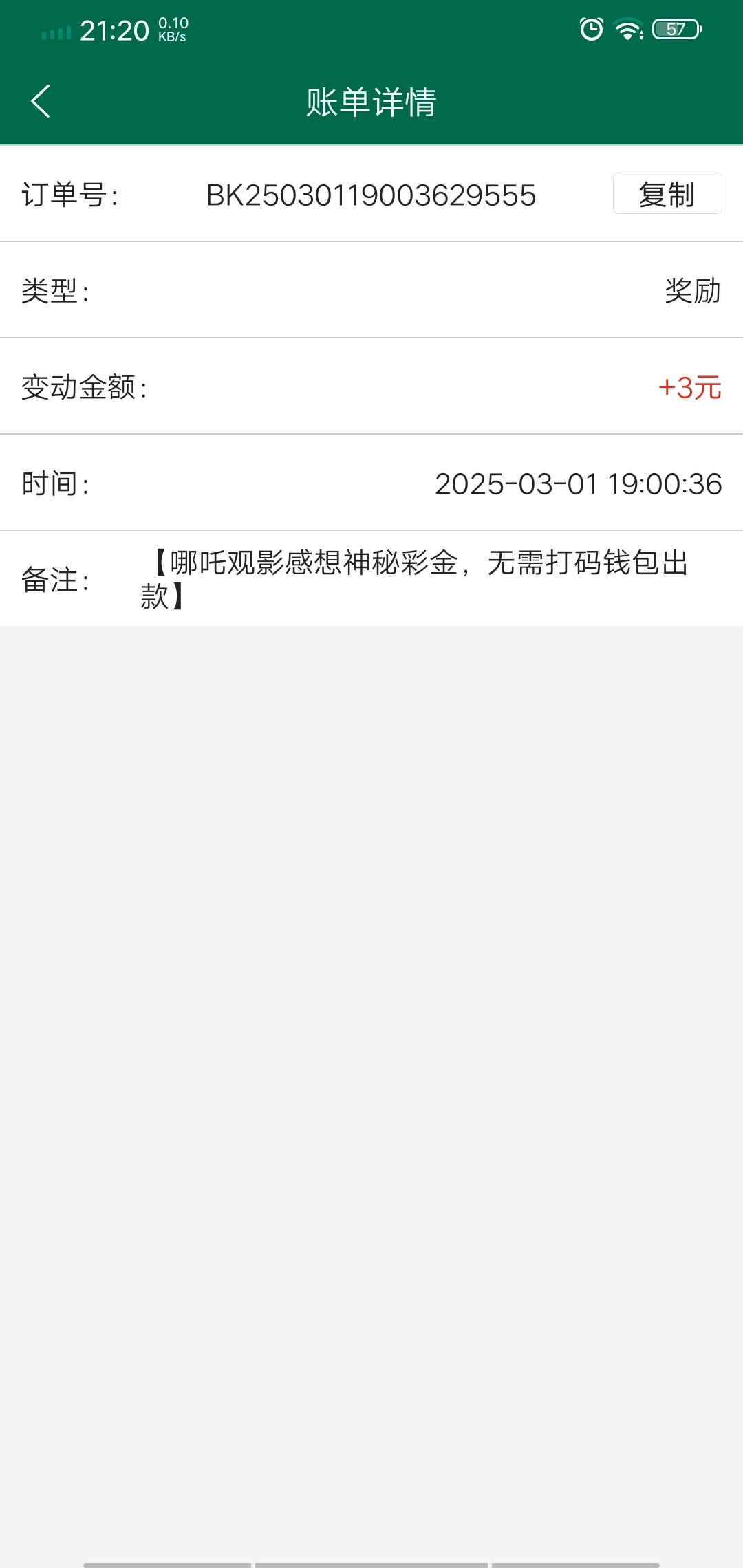Copy the order number with 复制
The image size is (743, 1568).
point(667,194)
